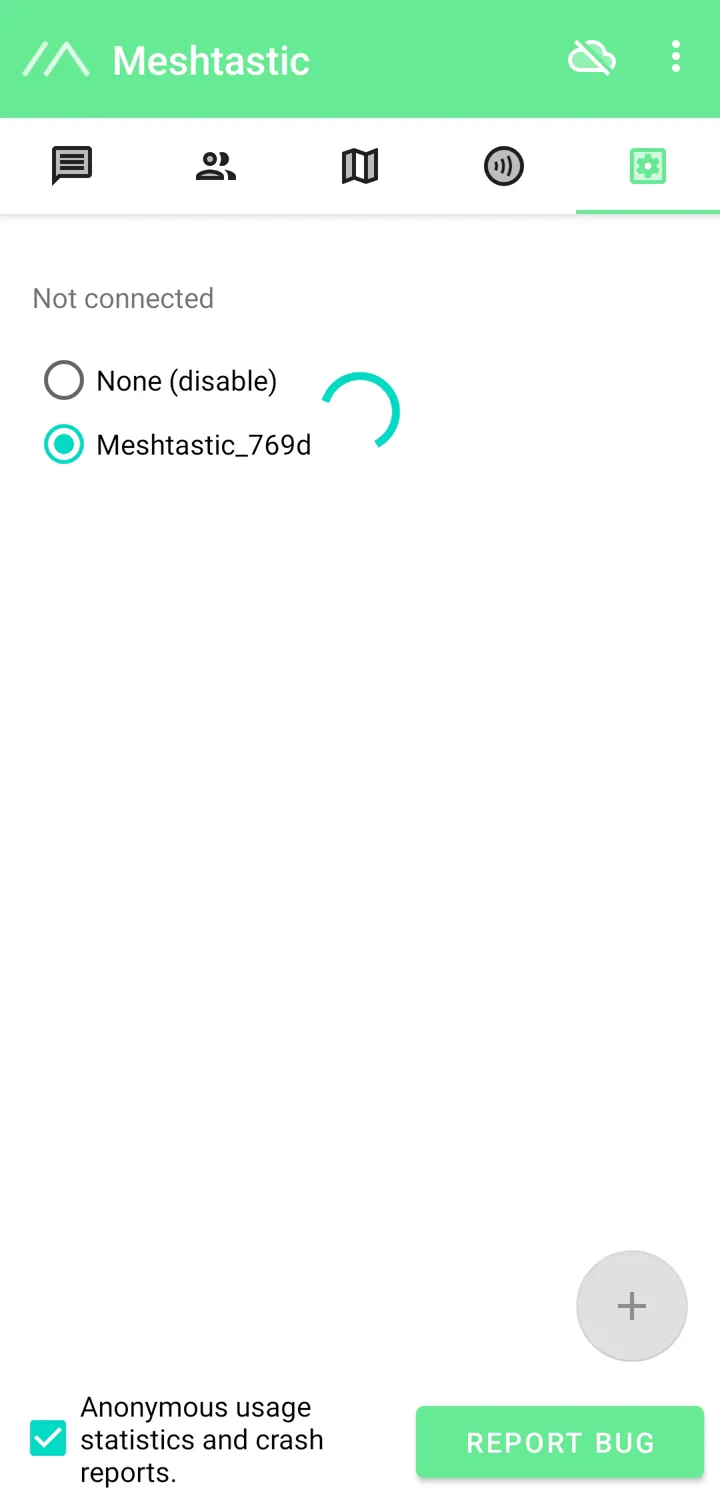The image size is (720, 1506).
Task: Switch to the messages tab
Action: coord(72,166)
